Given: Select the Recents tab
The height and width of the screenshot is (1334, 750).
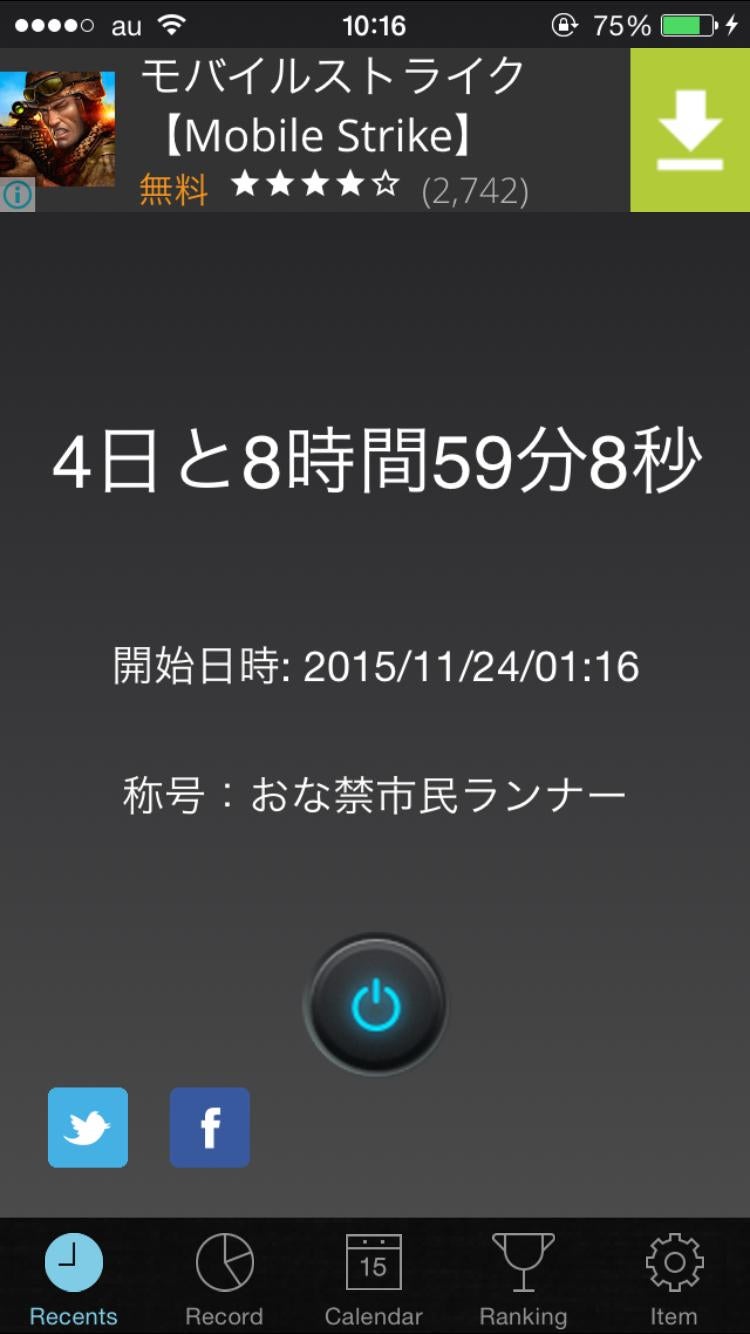Looking at the screenshot, I should click(x=73, y=1280).
